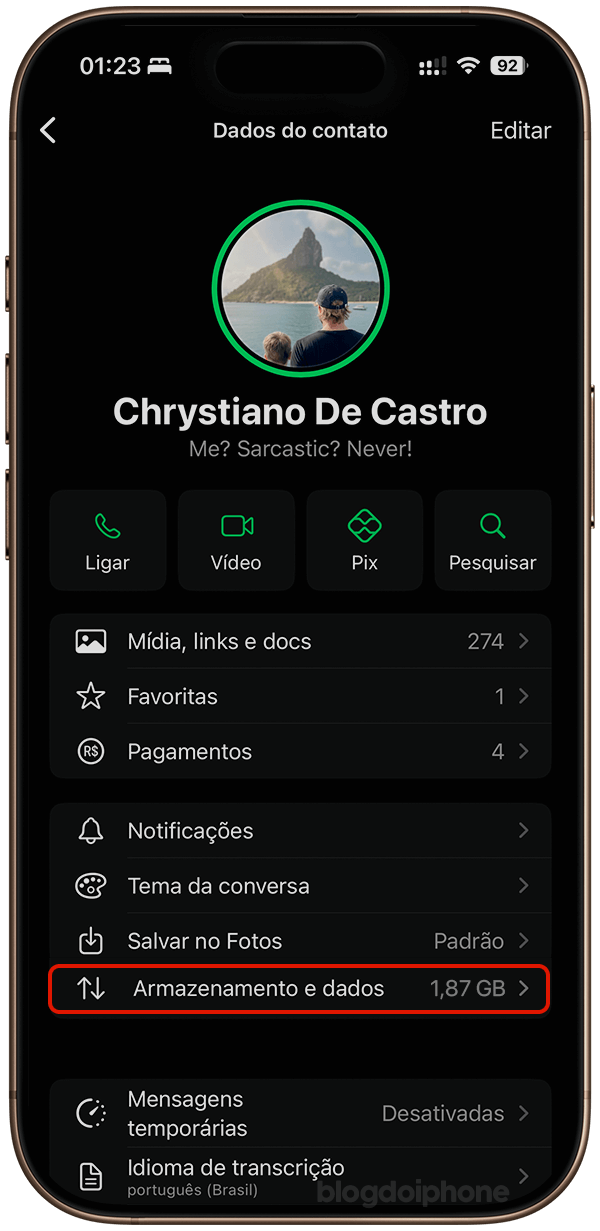Tap Editar to edit the contact
Image resolution: width=600 pixels, height=1231 pixels.
click(x=520, y=130)
